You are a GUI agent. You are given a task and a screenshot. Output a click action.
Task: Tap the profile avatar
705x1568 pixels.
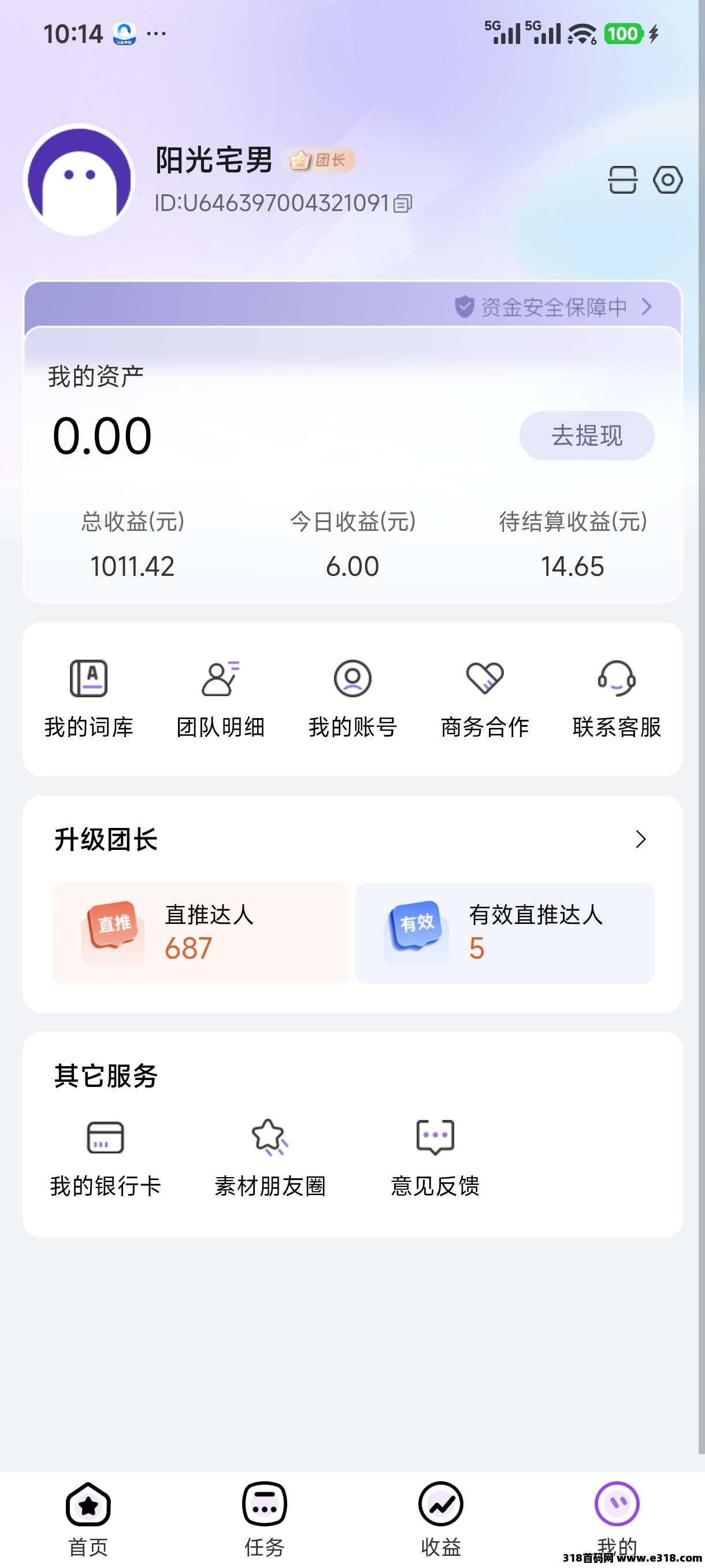(79, 180)
